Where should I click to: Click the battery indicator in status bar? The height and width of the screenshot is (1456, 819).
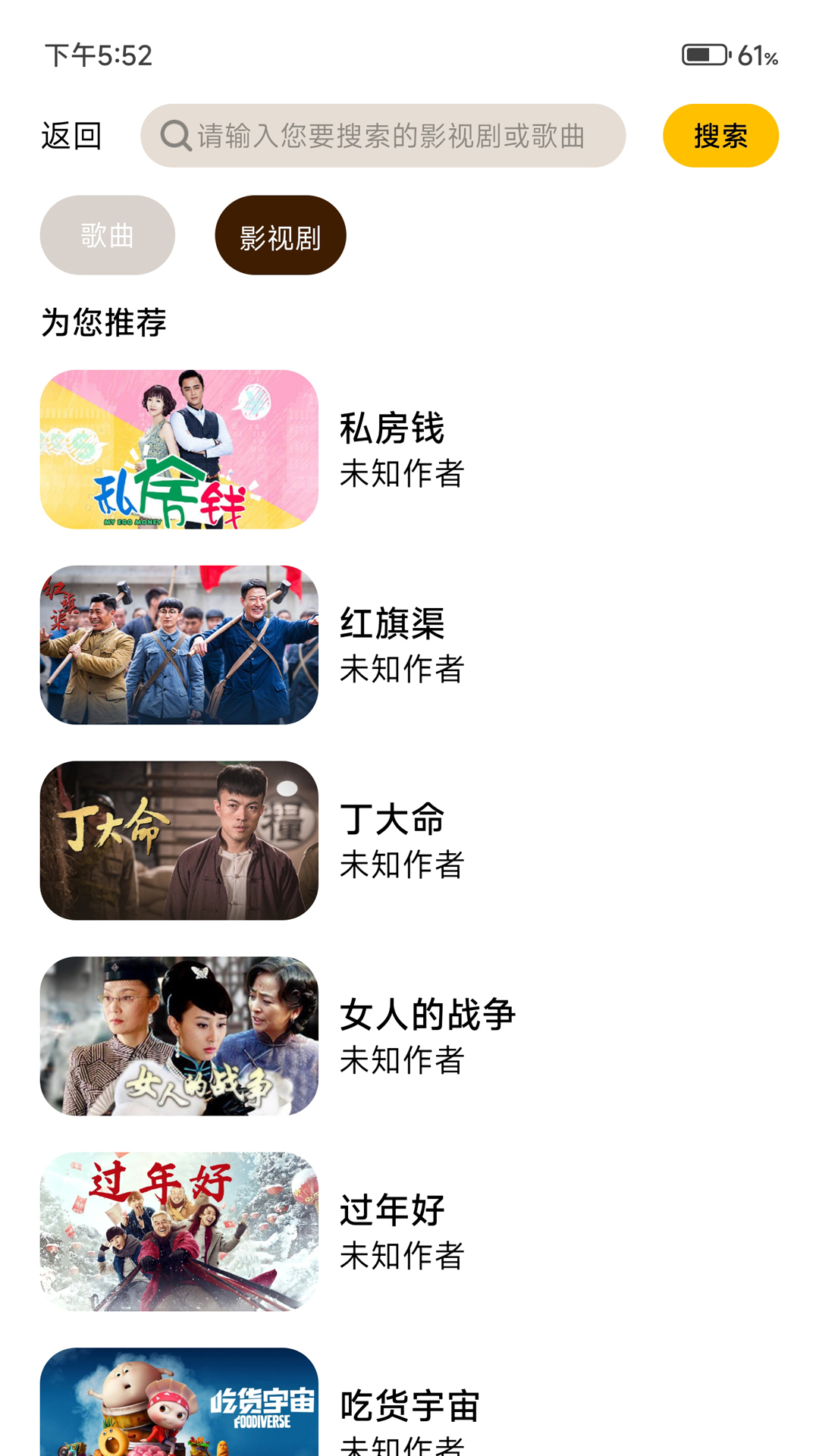704,54
